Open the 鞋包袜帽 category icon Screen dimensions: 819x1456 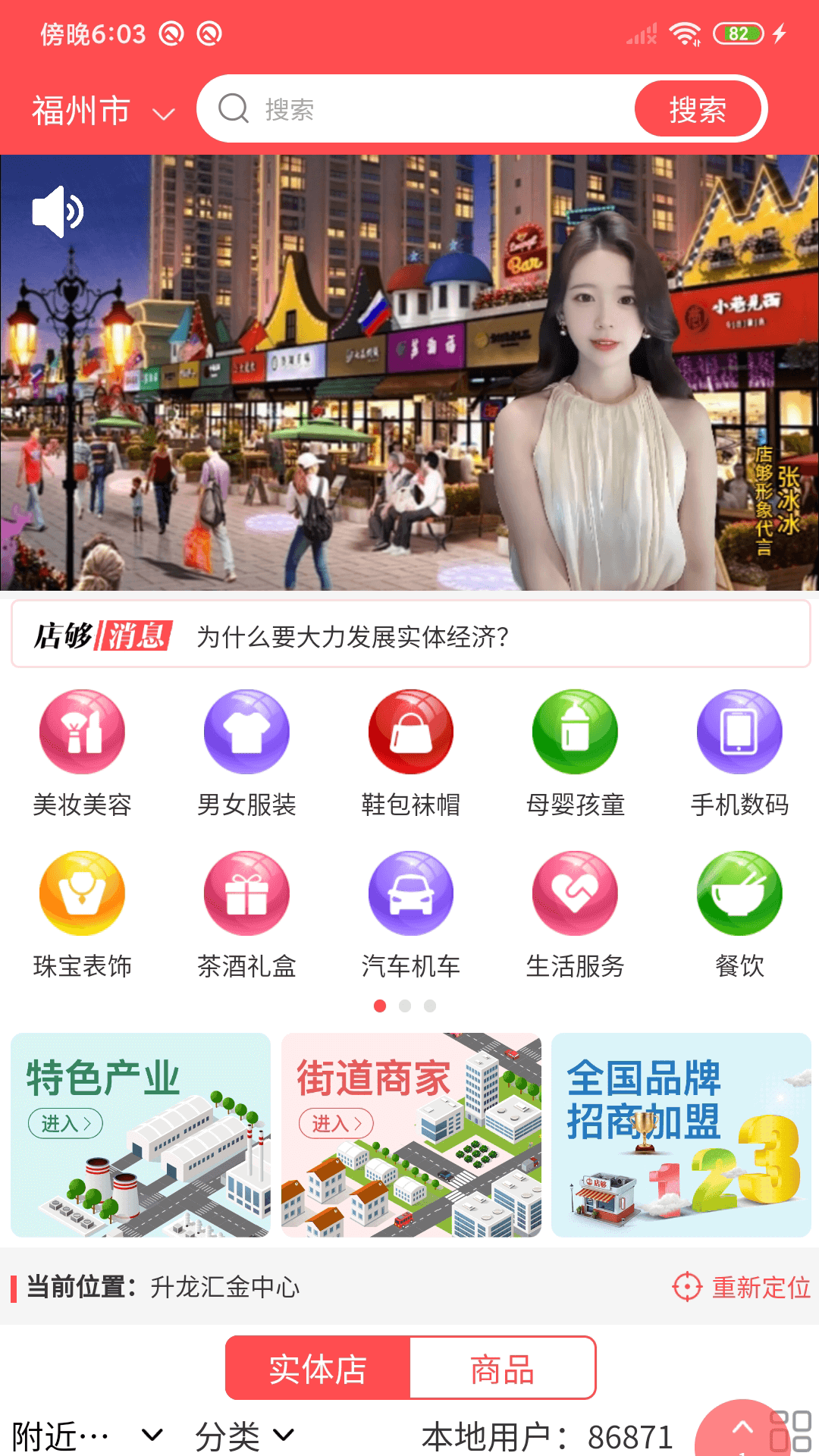click(x=410, y=731)
